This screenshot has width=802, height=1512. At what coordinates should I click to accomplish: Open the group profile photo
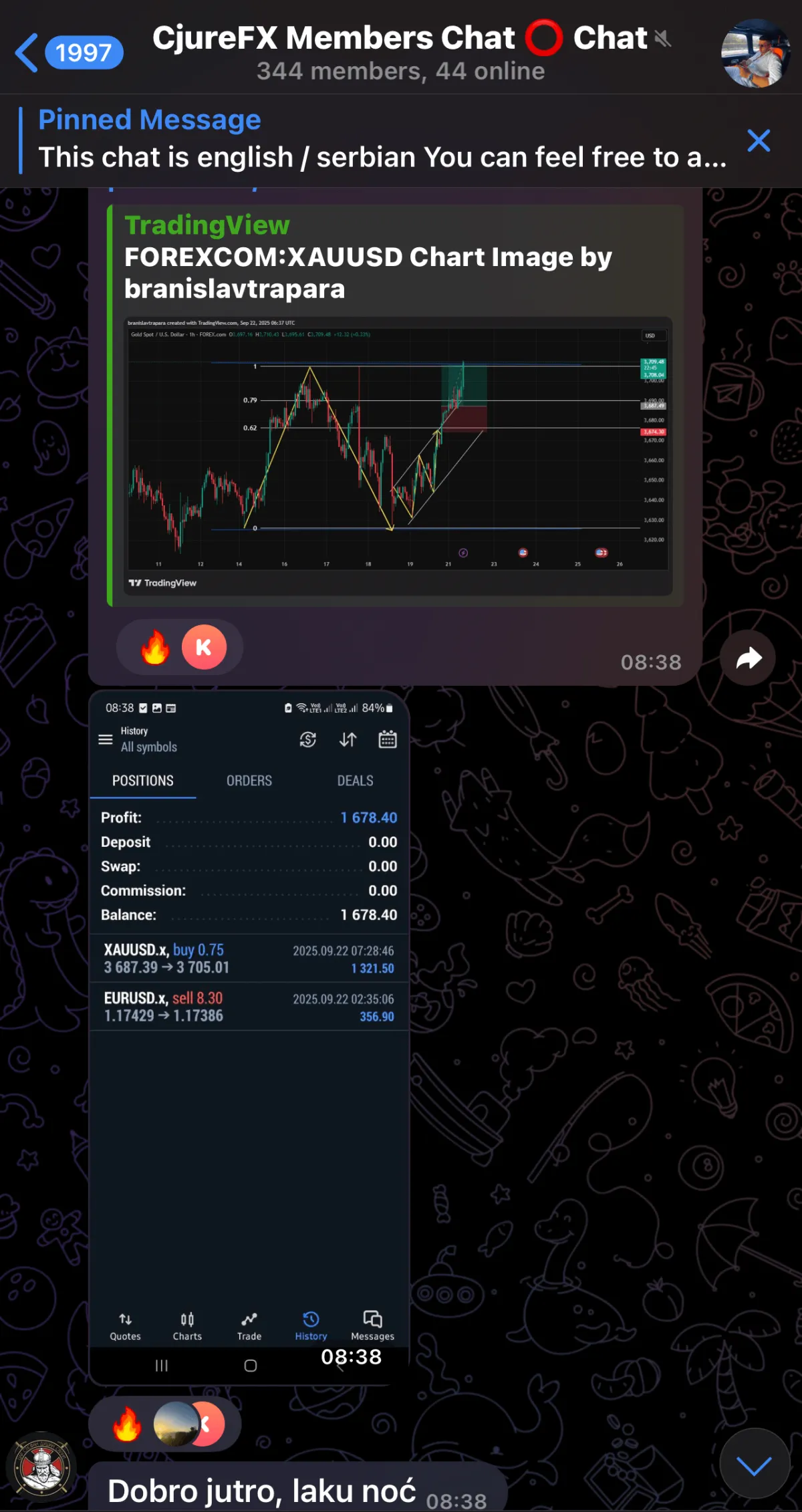coord(755,53)
